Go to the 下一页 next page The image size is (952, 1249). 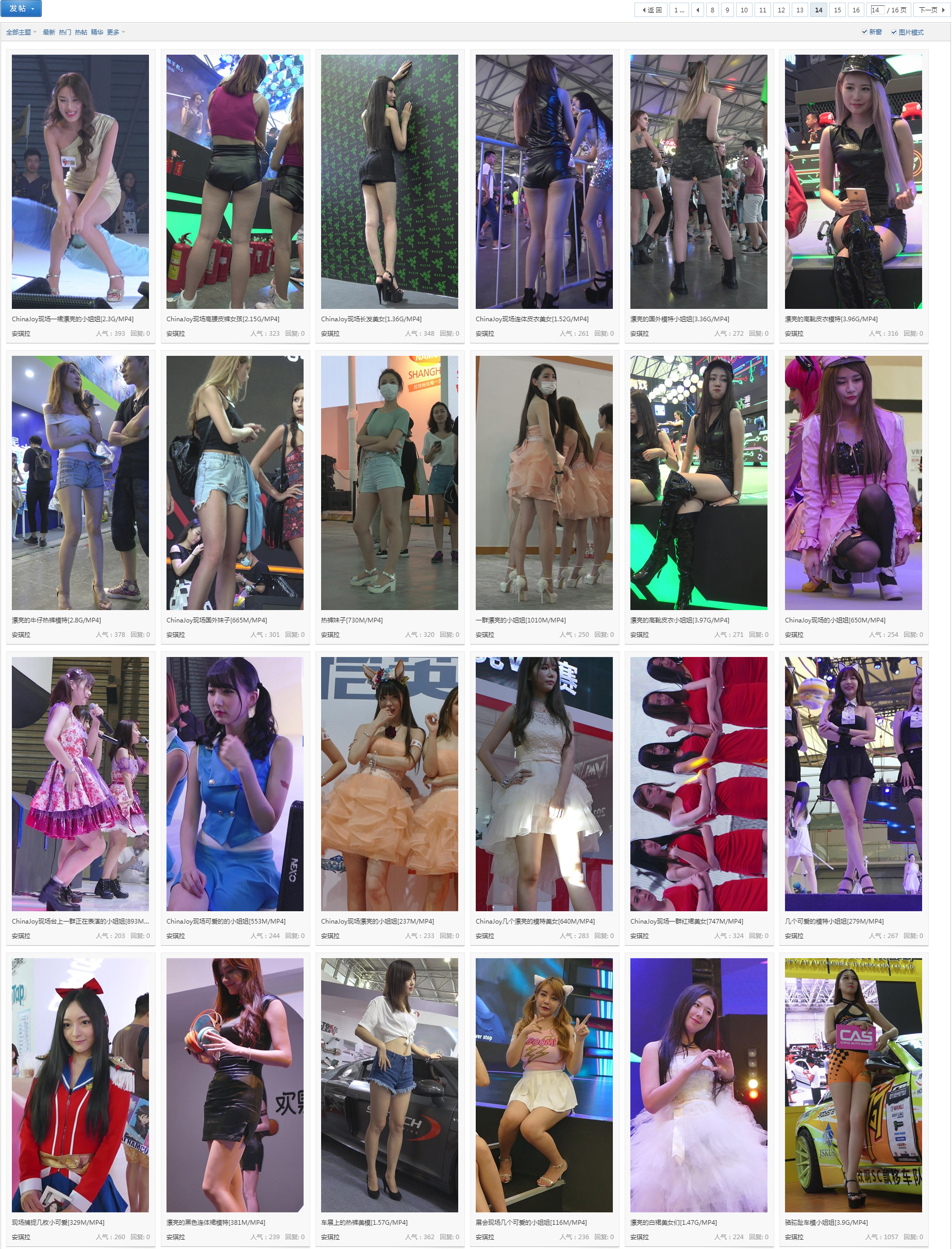[x=930, y=10]
